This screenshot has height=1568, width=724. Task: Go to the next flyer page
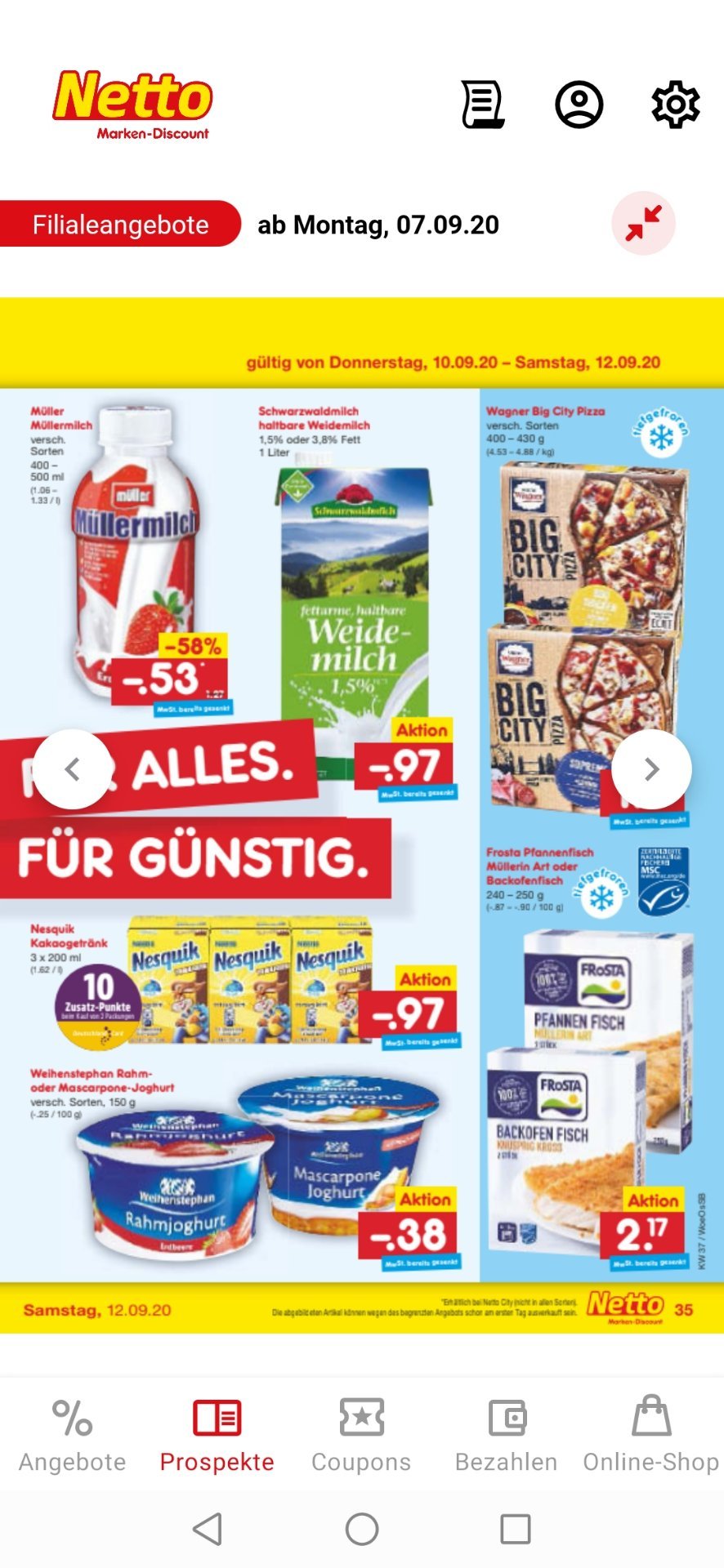(x=651, y=769)
